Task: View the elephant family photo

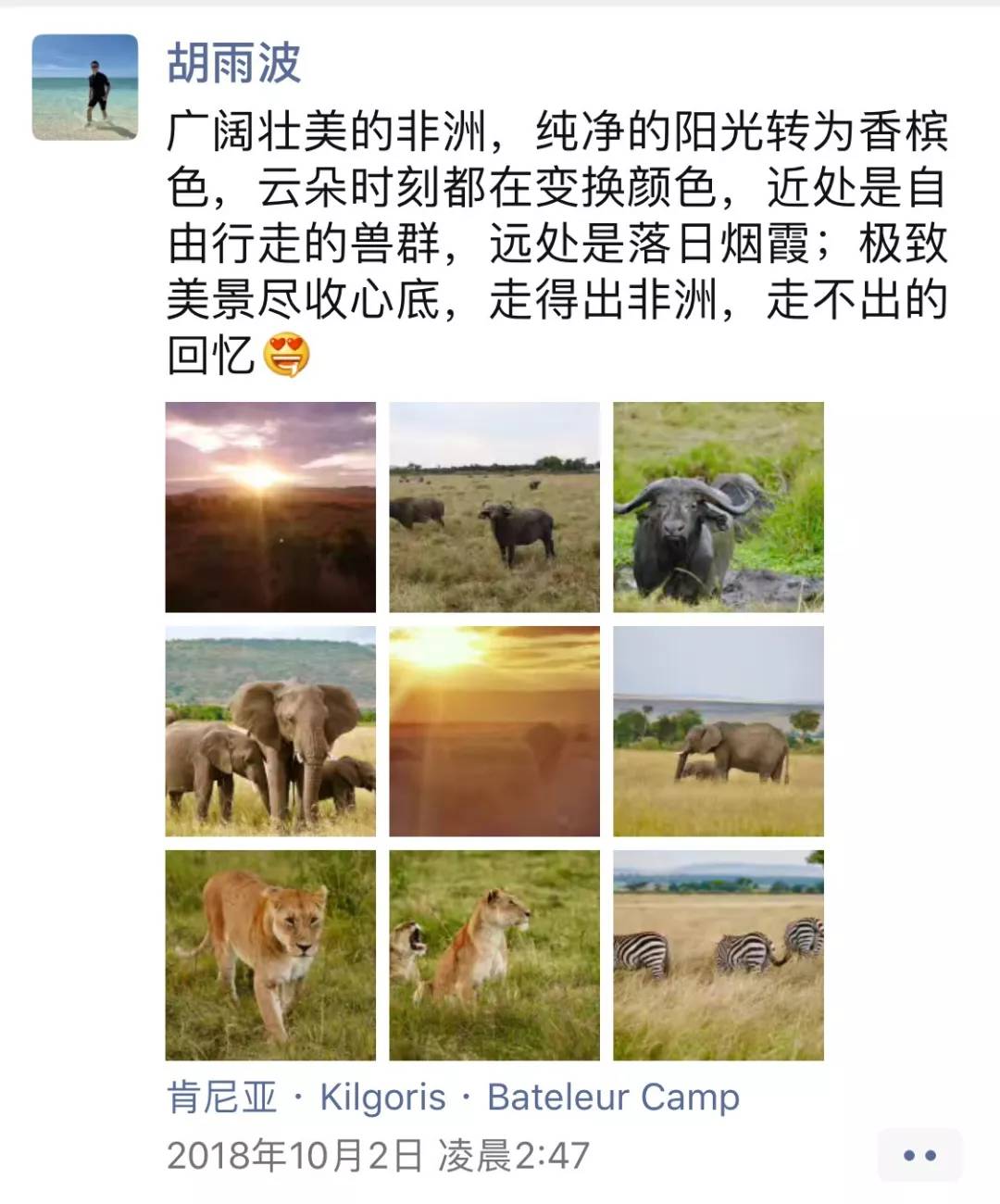Action: [270, 731]
